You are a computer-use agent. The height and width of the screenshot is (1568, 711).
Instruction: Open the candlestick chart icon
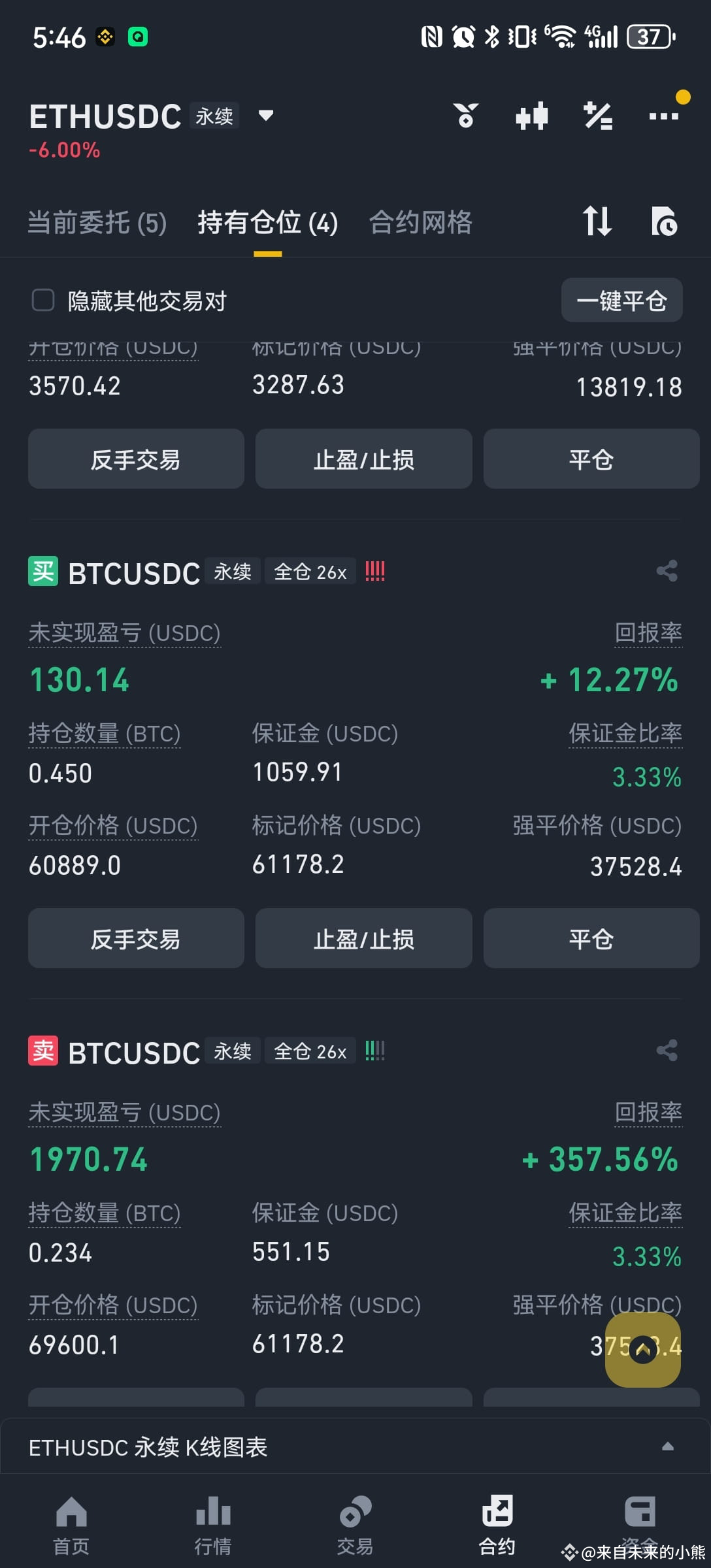click(531, 116)
